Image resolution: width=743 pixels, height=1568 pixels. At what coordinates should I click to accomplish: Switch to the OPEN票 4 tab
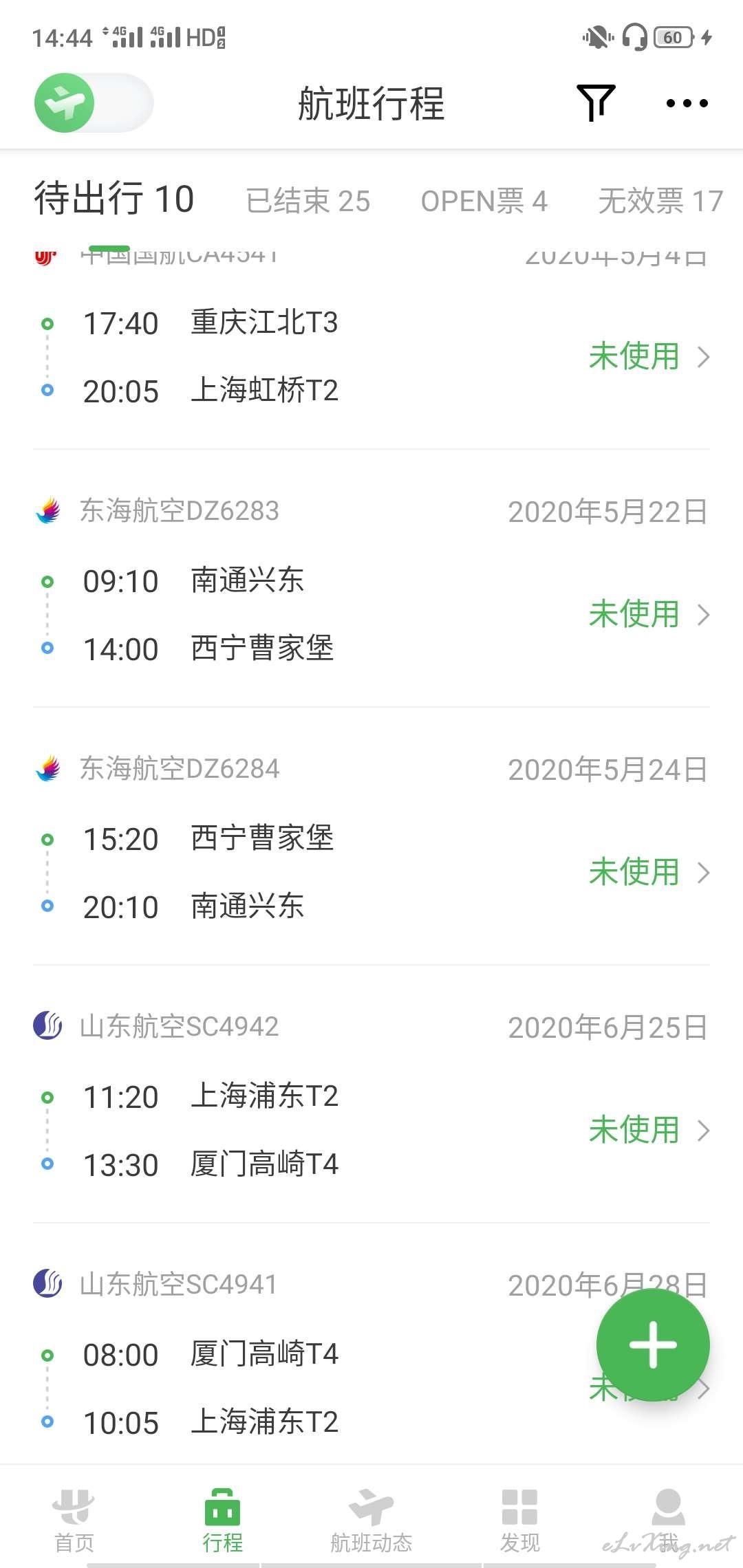484,201
